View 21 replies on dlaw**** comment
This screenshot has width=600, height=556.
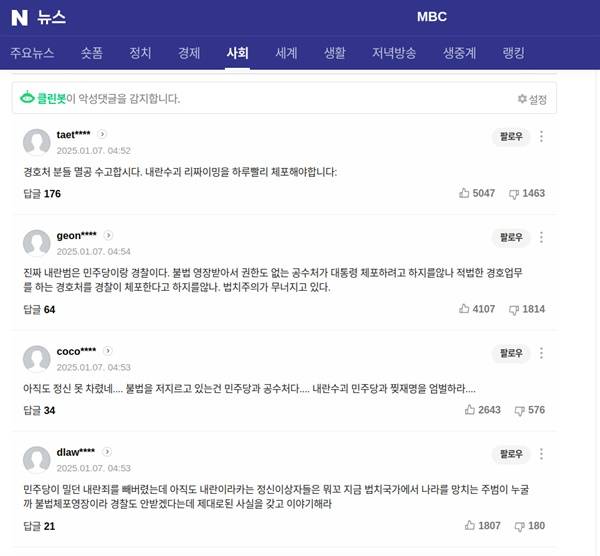point(39,526)
